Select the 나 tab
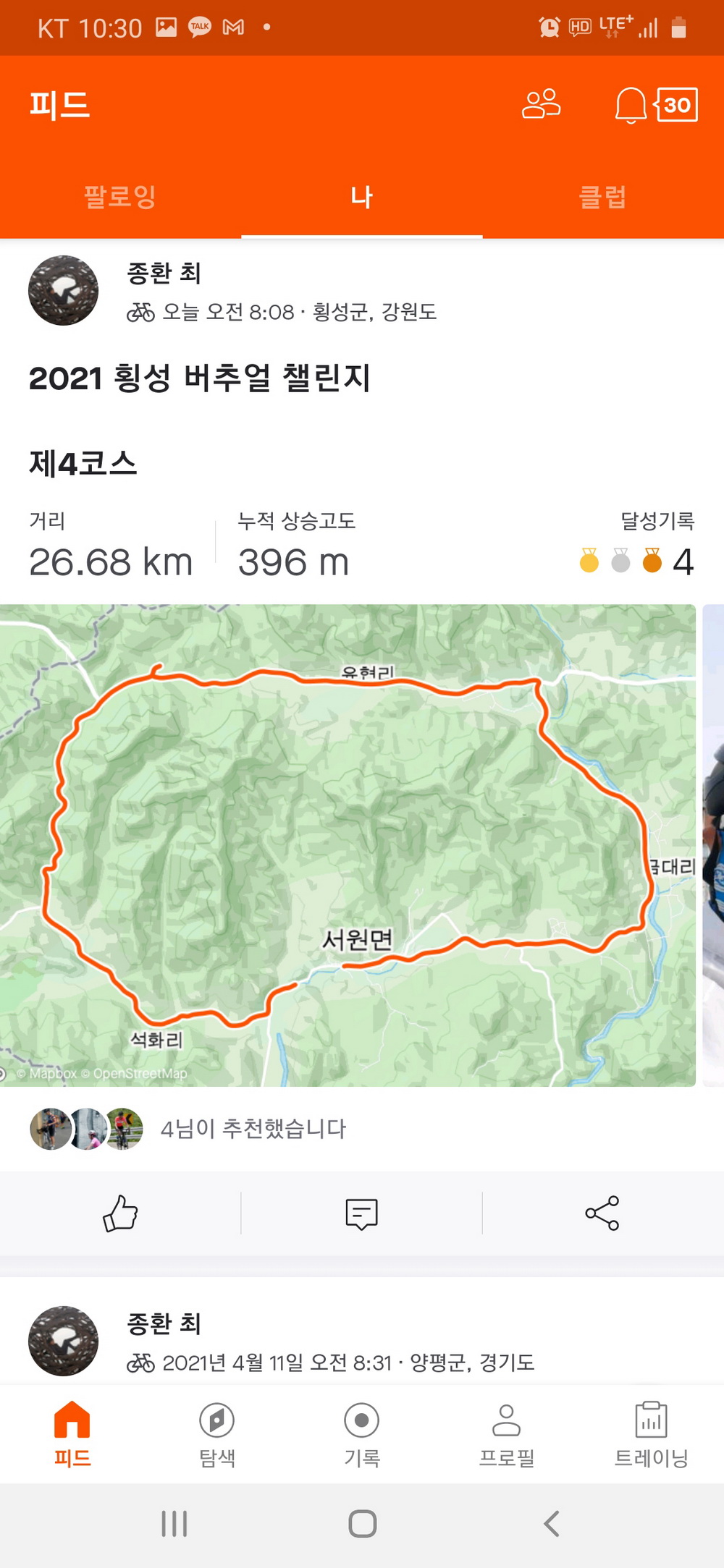This screenshot has height=1568, width=724. pos(361,196)
